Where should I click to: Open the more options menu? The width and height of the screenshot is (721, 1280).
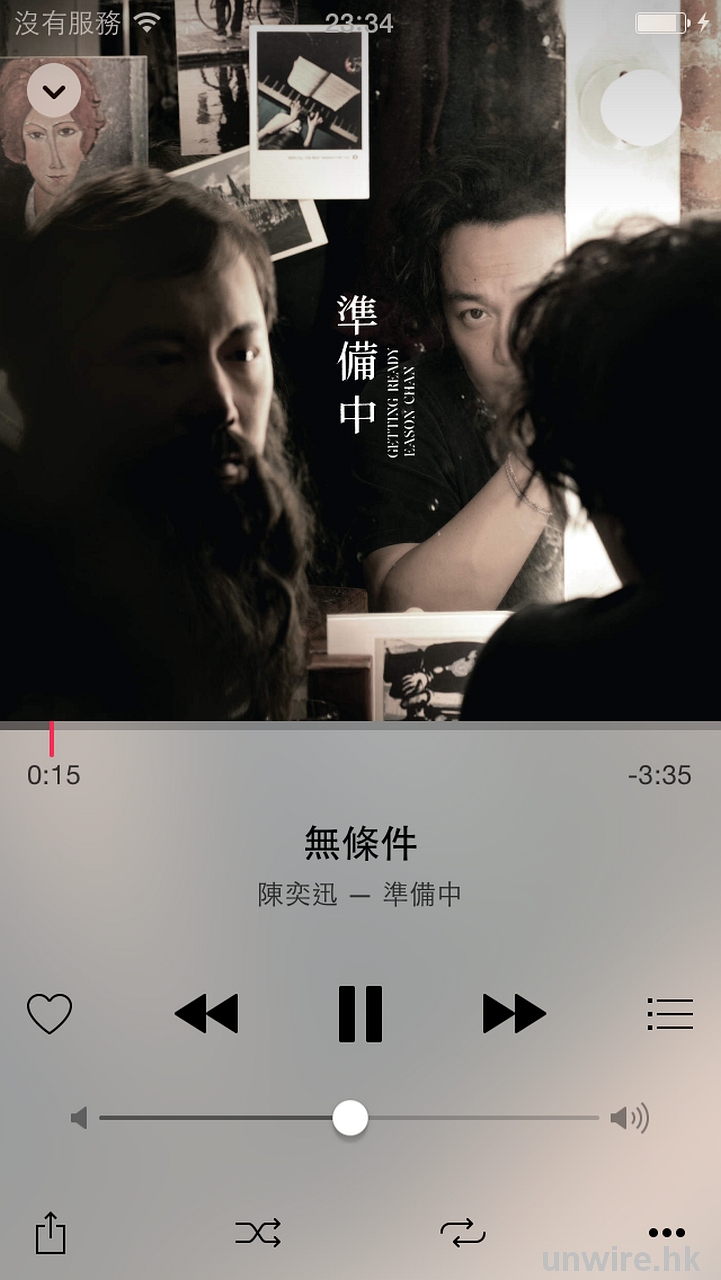(x=667, y=1232)
